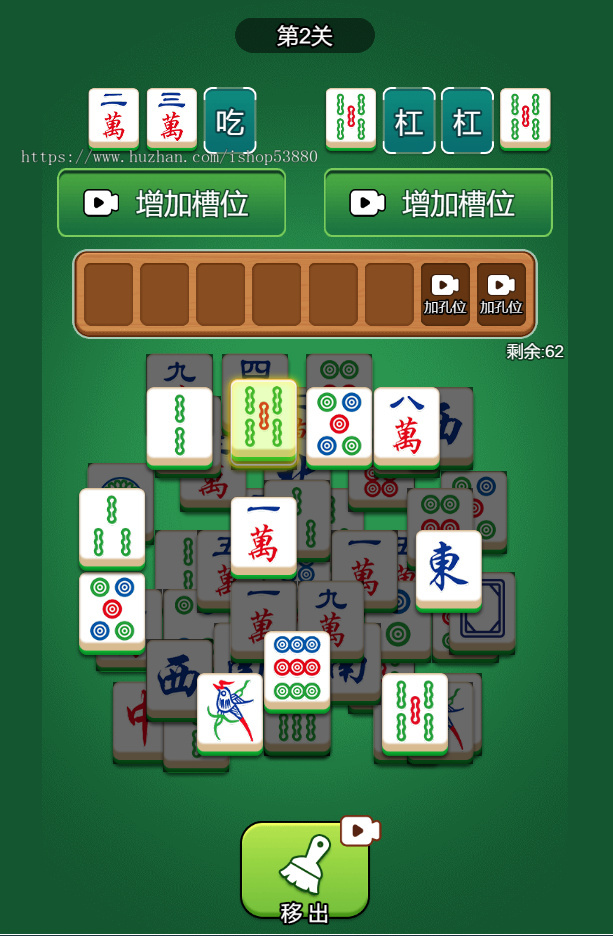This screenshot has height=936, width=613.
Task: Select the uncovered 一萬 tile
Action: [x=263, y=534]
